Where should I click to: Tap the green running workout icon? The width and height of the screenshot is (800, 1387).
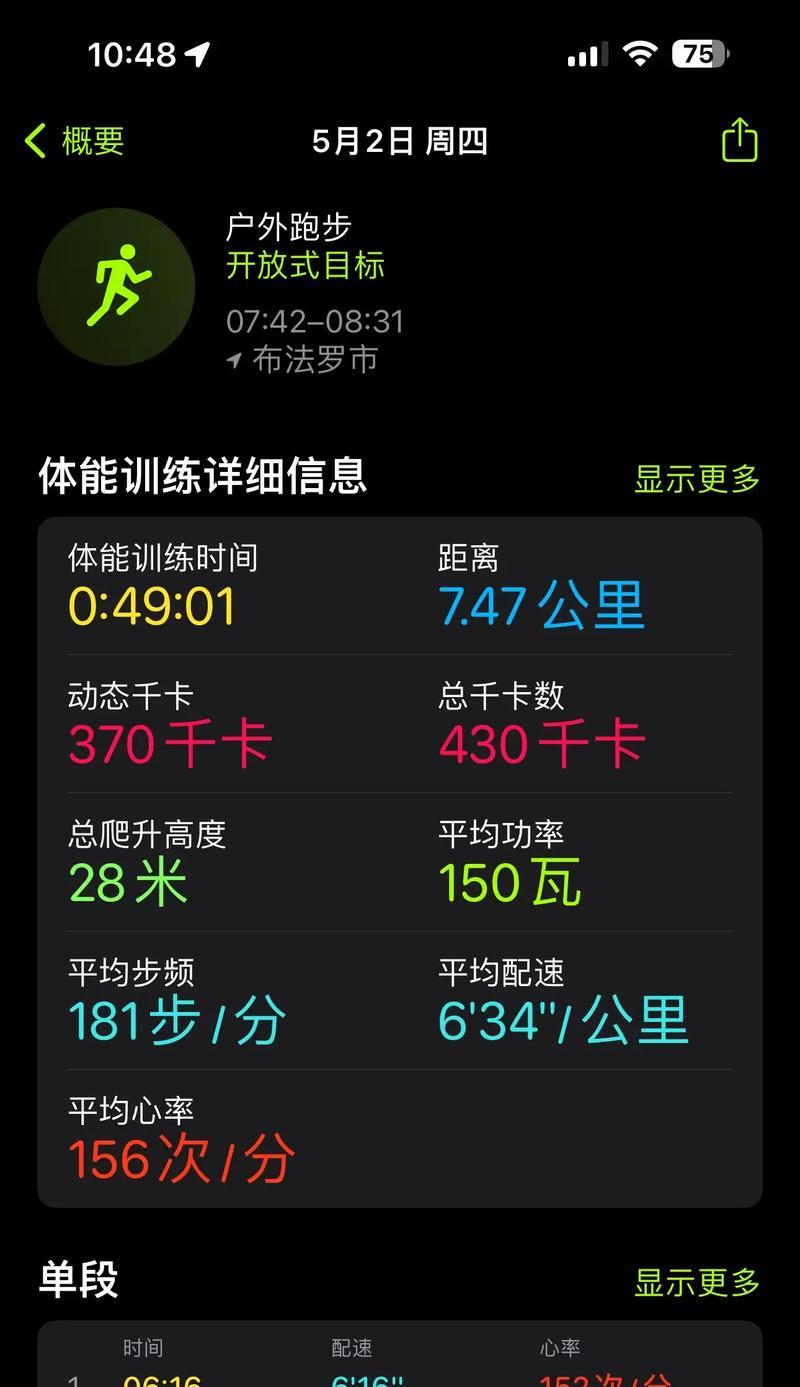pos(116,286)
